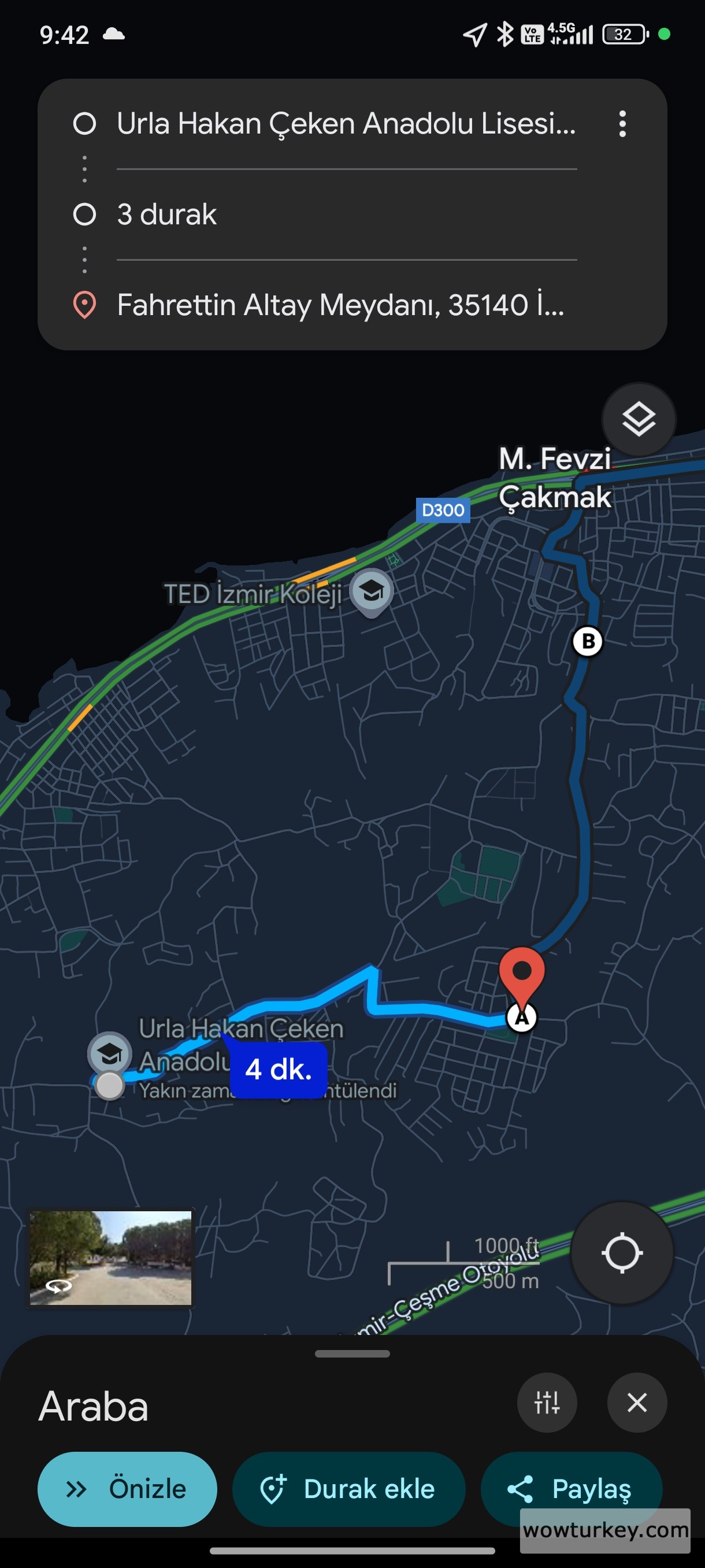Expand the bottom sheet via drag handle
This screenshot has width=705, height=1568.
352,1354
